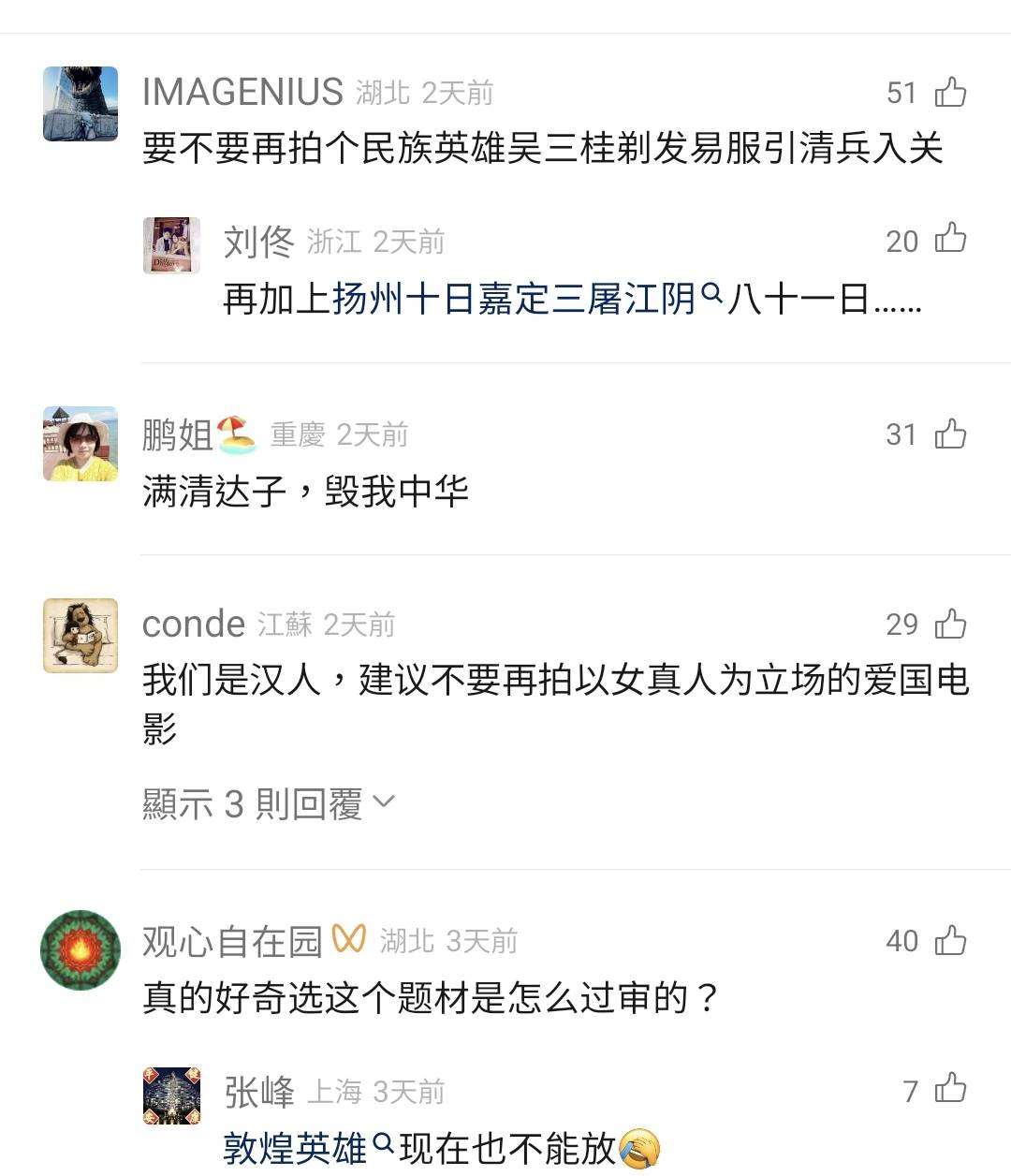Viewport: 1011px width, 1176px height.
Task: Like conde's comment
Action: click(950, 624)
